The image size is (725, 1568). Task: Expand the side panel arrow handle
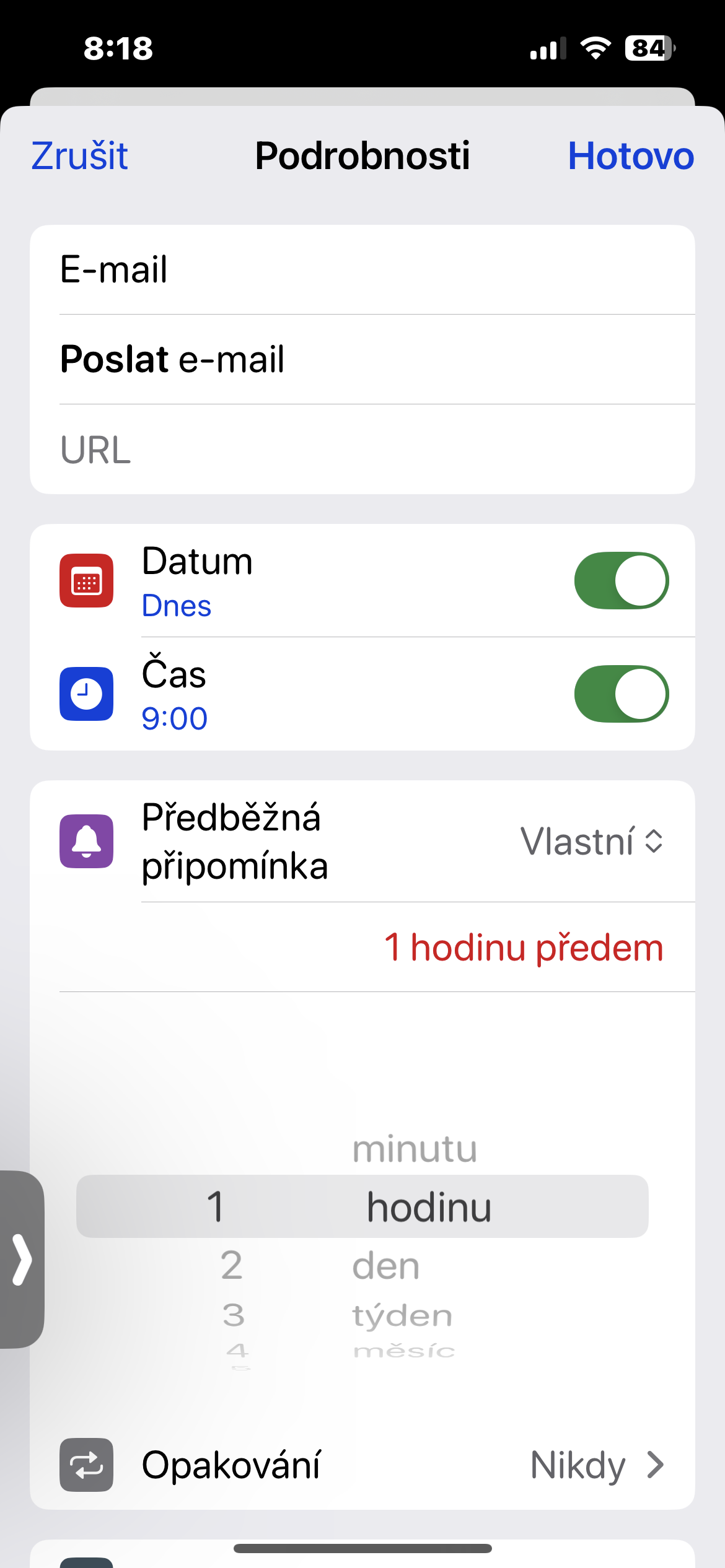22,1259
